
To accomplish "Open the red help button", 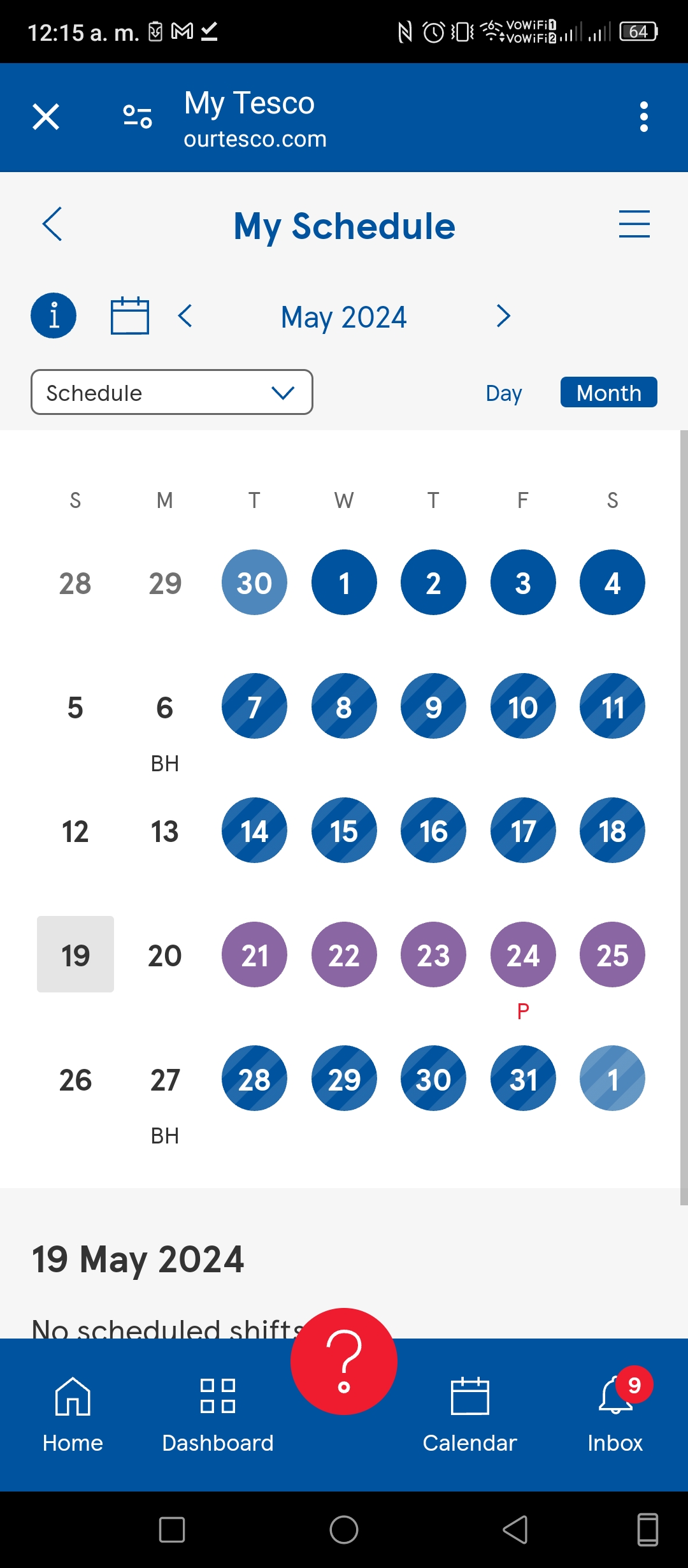I will click(x=344, y=1361).
